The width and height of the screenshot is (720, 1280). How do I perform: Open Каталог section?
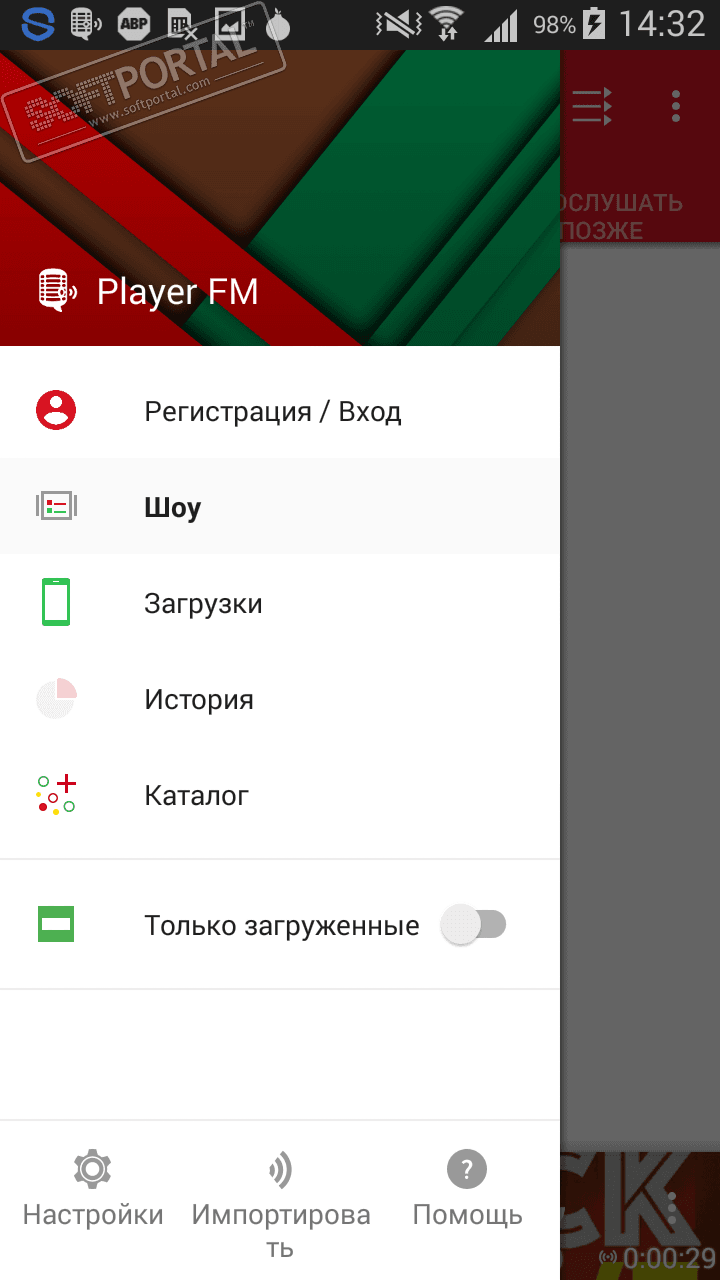tap(196, 795)
